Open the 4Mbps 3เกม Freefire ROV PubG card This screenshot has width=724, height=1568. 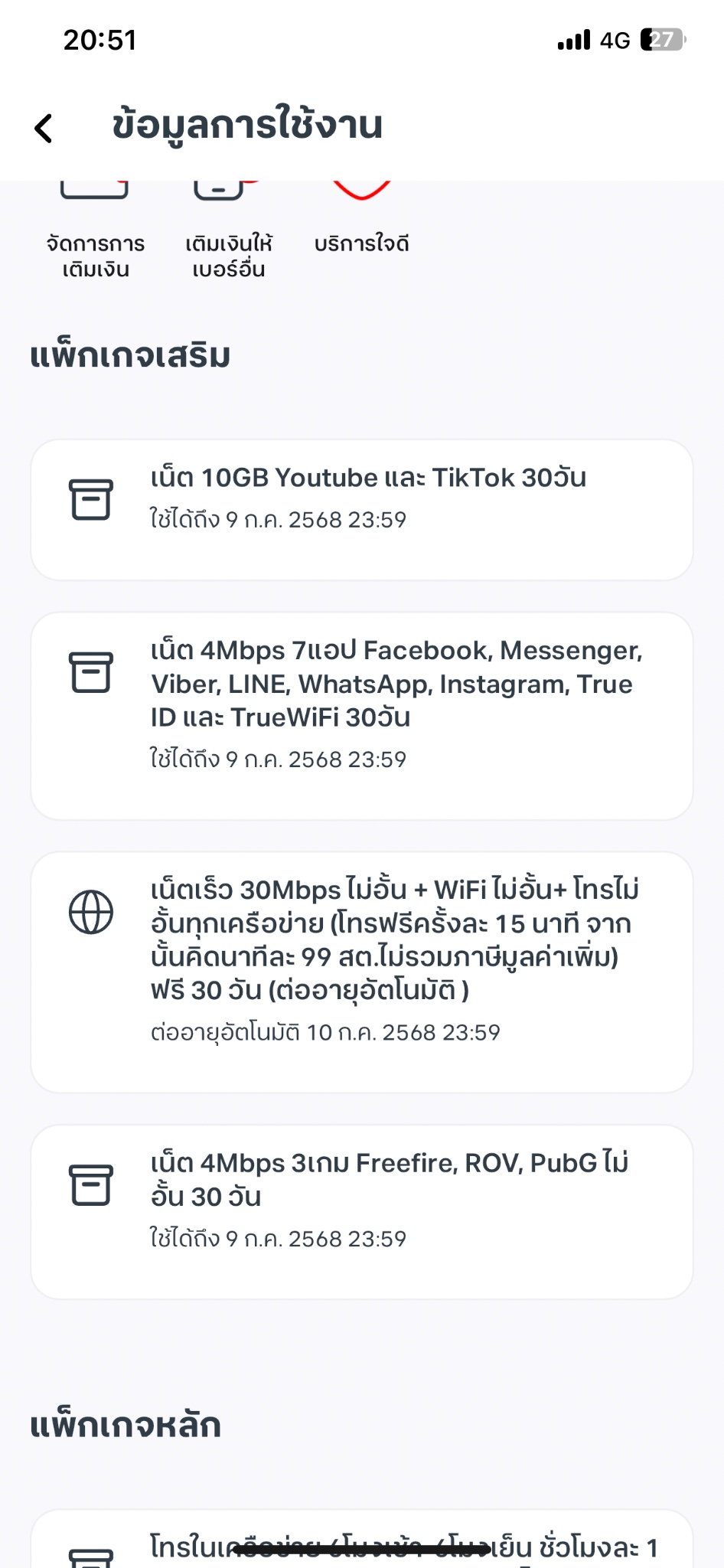(362, 1212)
